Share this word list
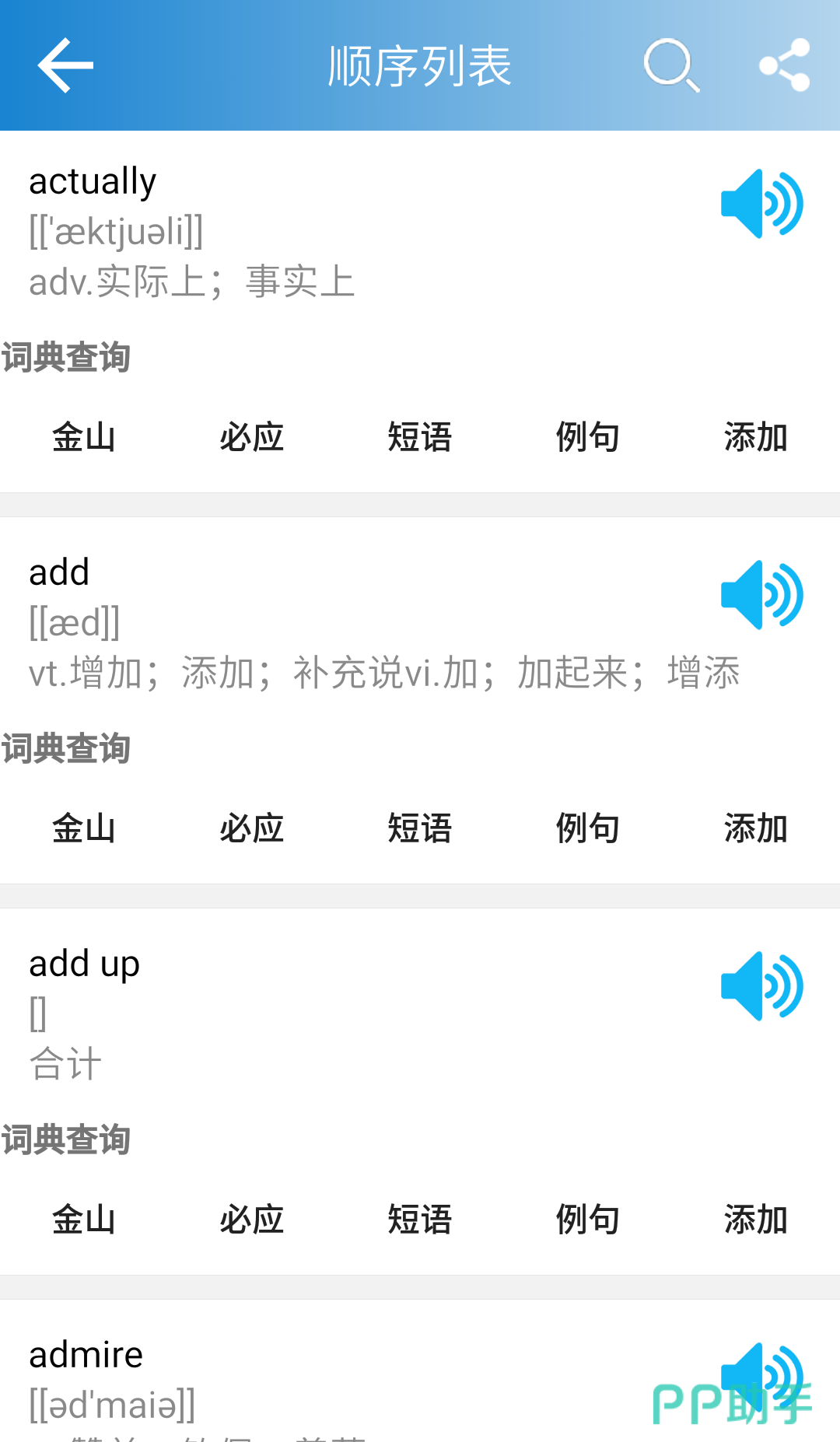840x1442 pixels. pos(784,65)
